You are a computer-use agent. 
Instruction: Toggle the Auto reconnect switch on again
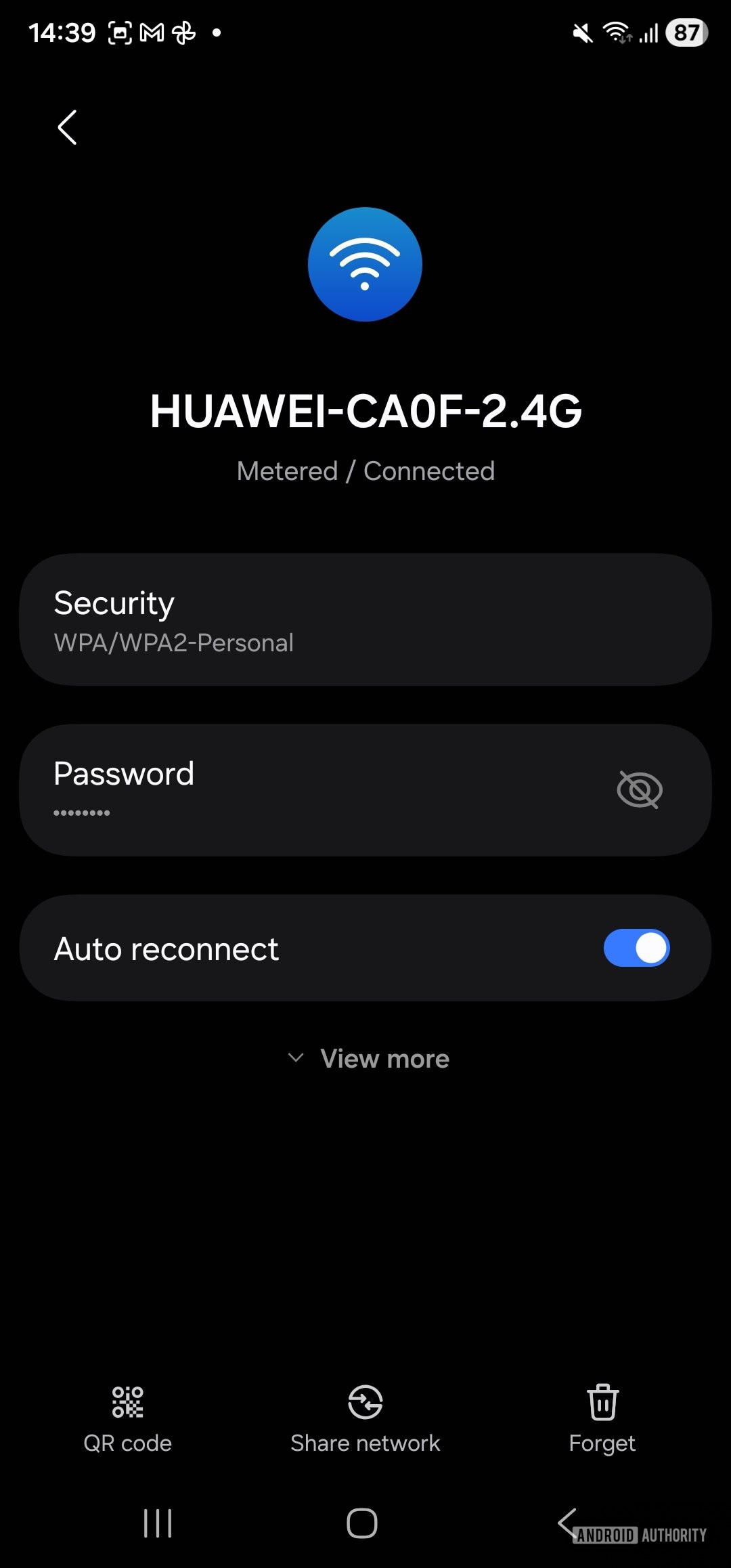[x=636, y=948]
